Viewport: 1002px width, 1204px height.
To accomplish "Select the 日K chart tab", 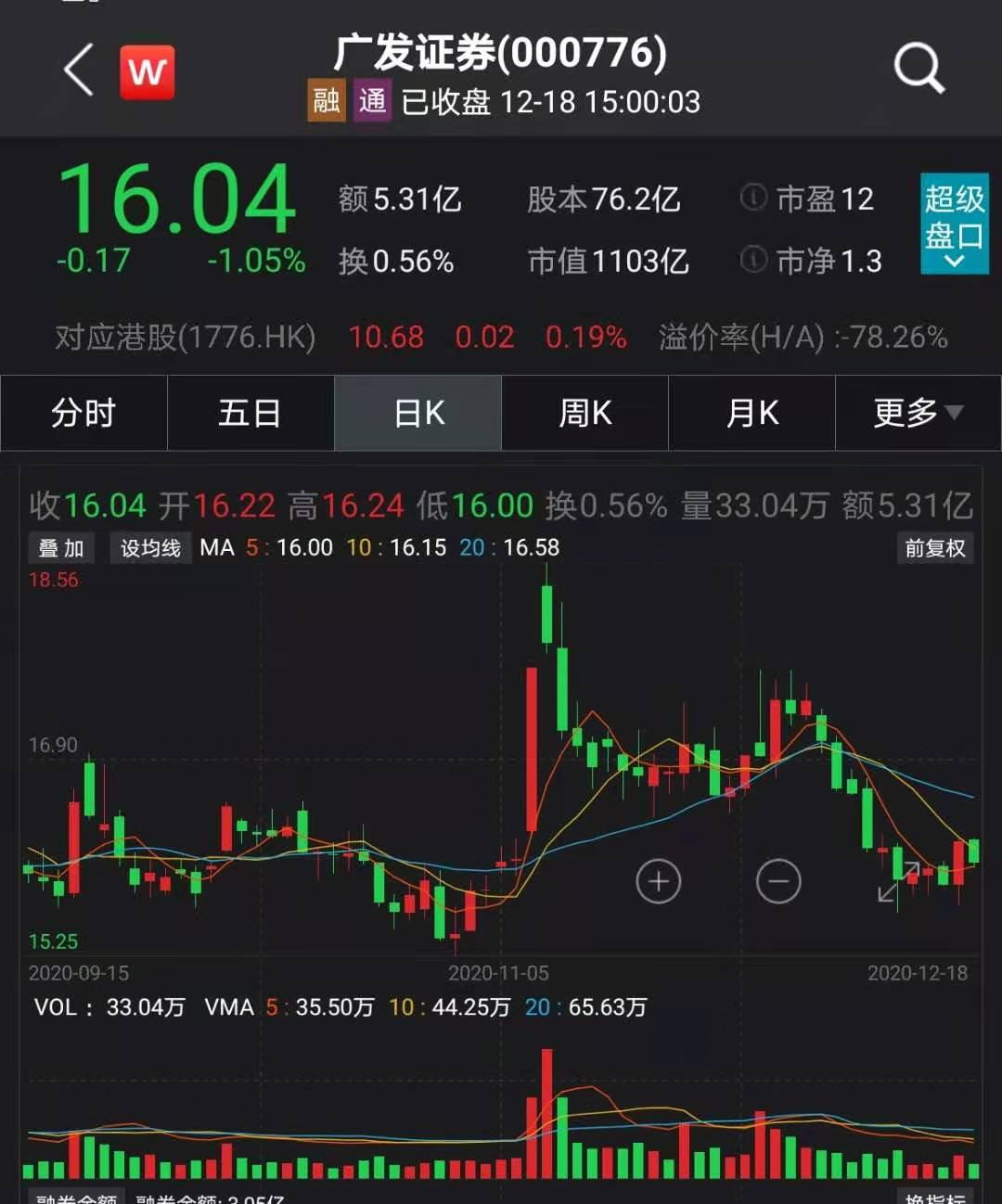I will point(418,414).
